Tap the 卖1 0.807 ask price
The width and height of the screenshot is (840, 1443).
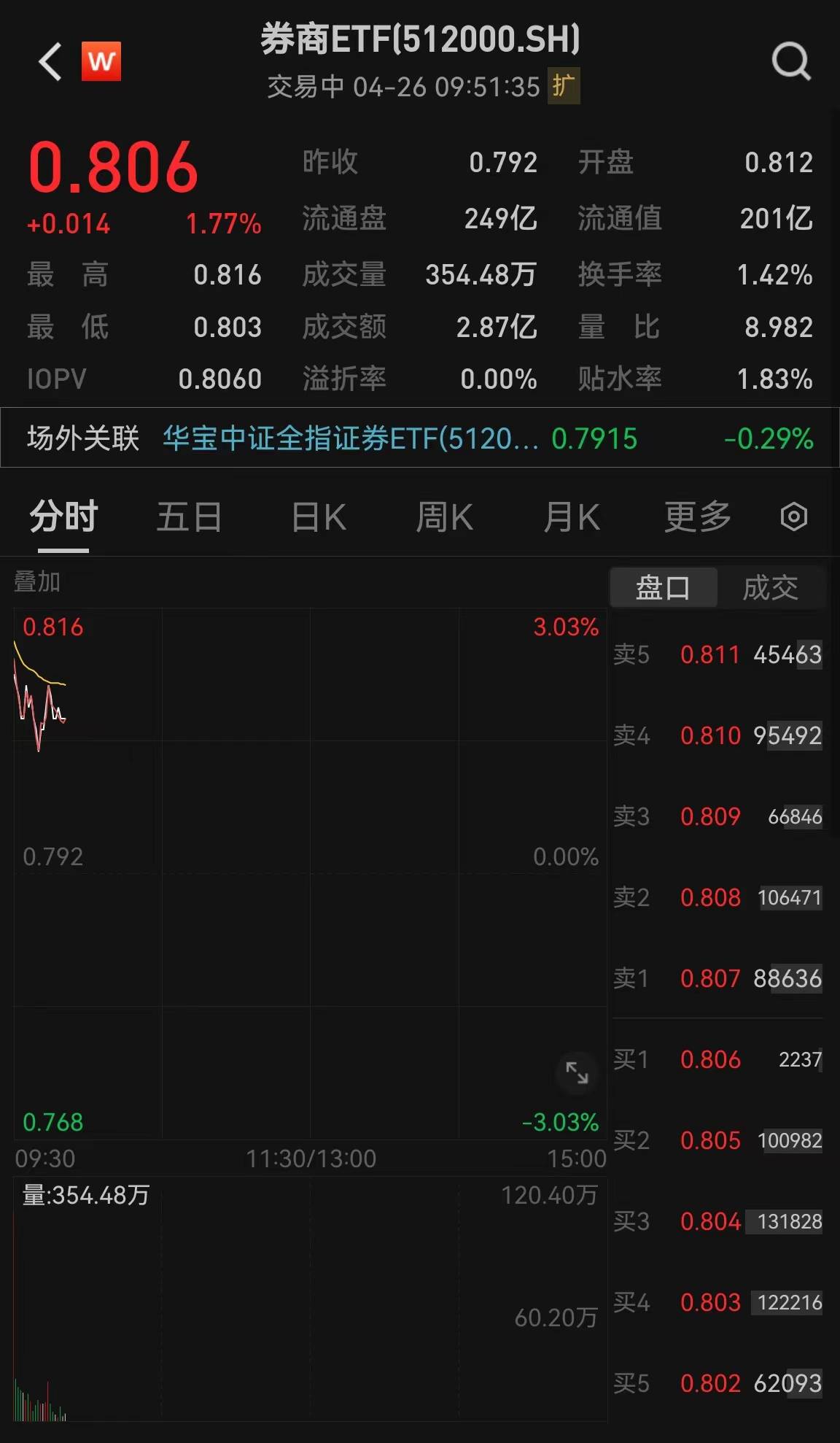pos(709,978)
